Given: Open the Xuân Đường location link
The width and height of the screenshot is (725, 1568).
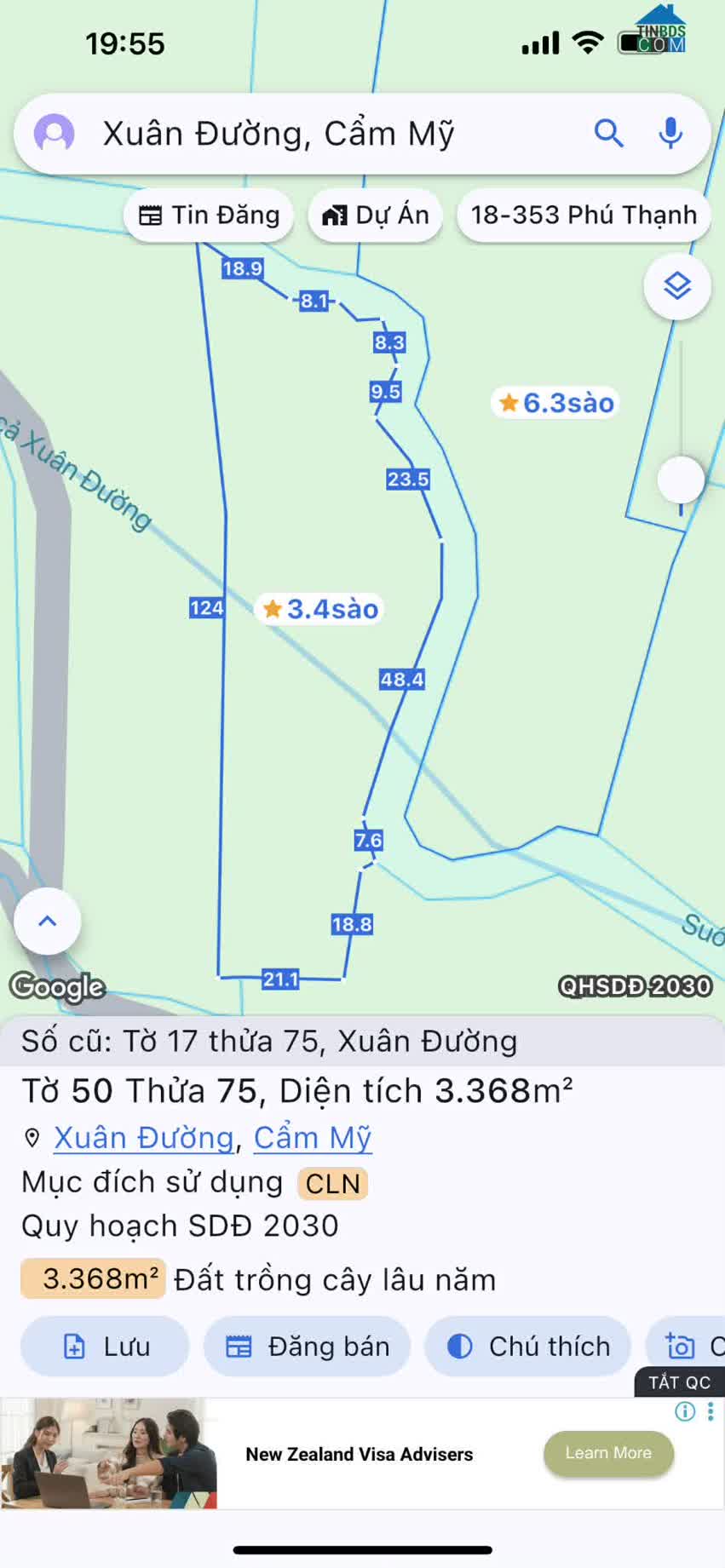Looking at the screenshot, I should pyautogui.click(x=144, y=1138).
